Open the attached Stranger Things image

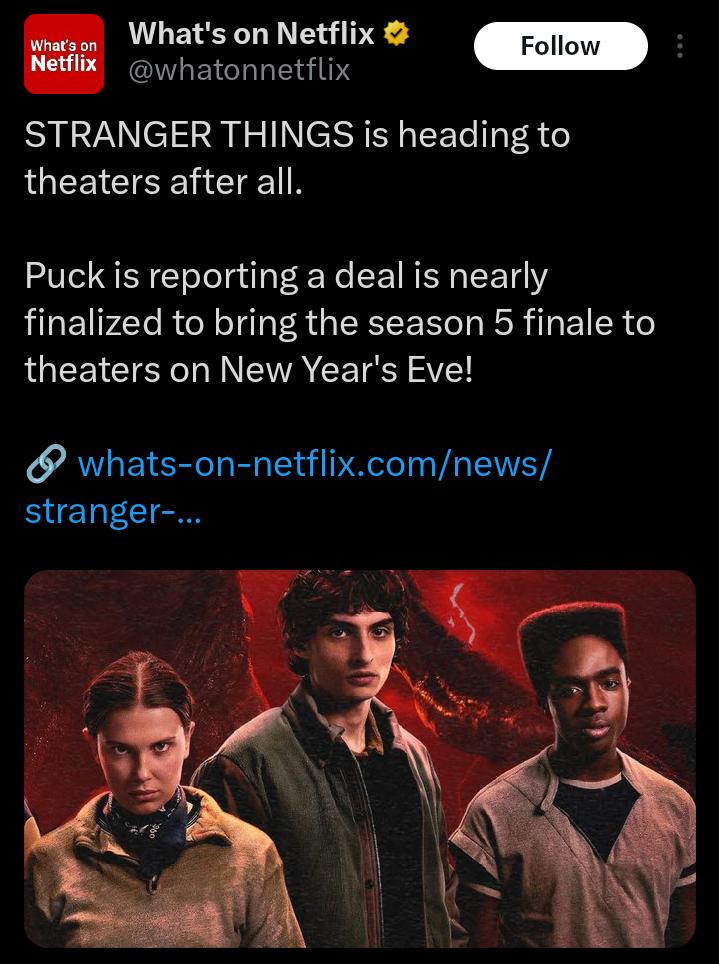(359, 758)
